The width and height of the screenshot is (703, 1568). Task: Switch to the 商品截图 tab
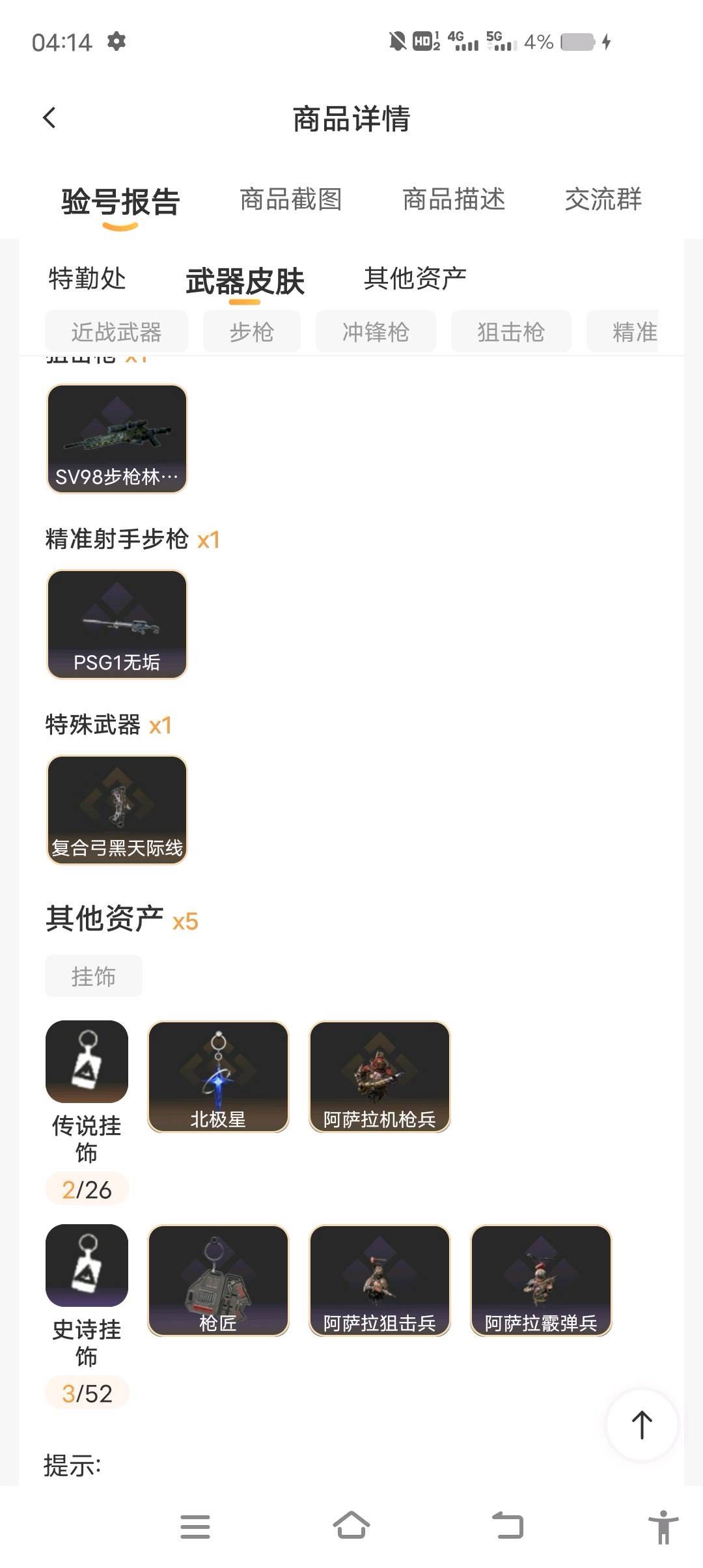pos(290,199)
